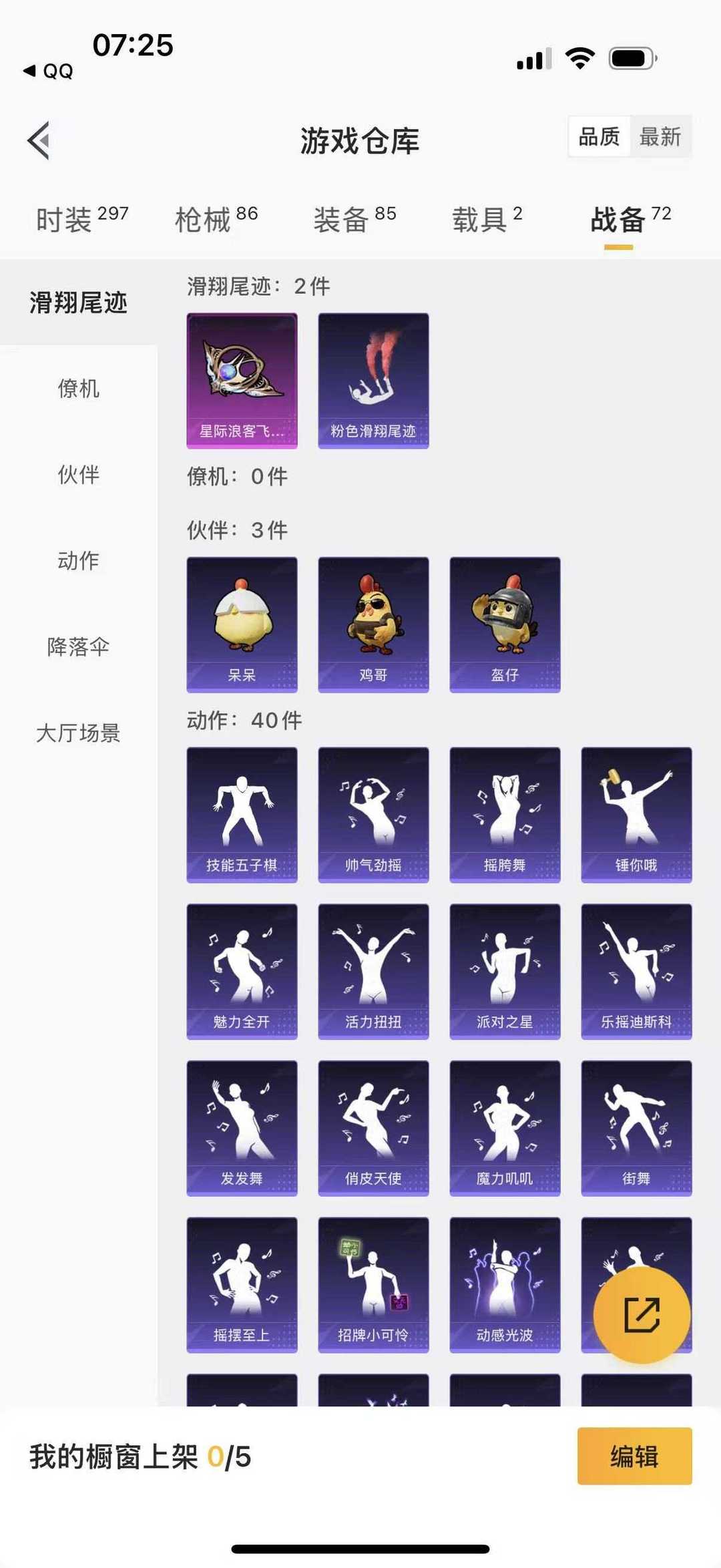Tap the yellow floating share button
Viewport: 721px width, 1568px height.
click(642, 1314)
